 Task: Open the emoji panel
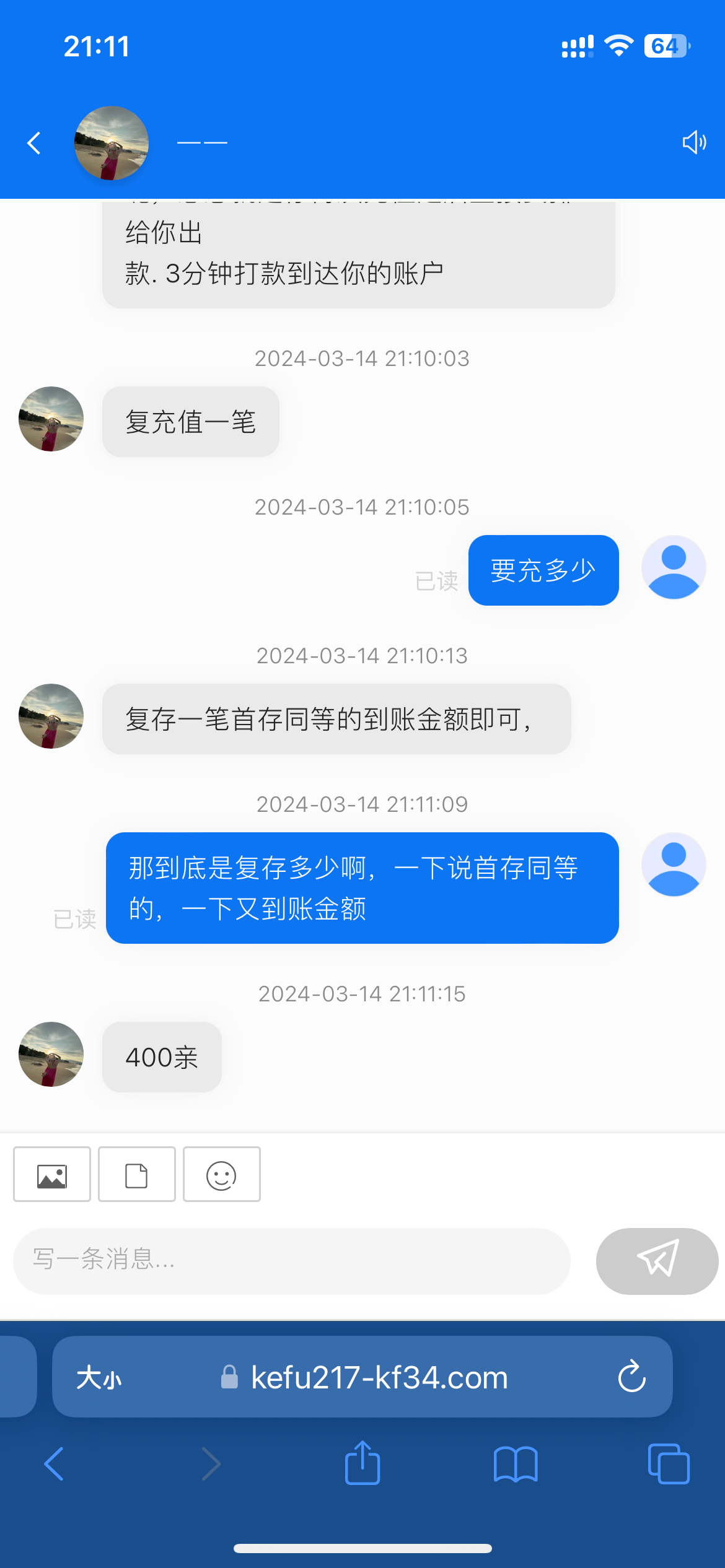[x=221, y=1174]
